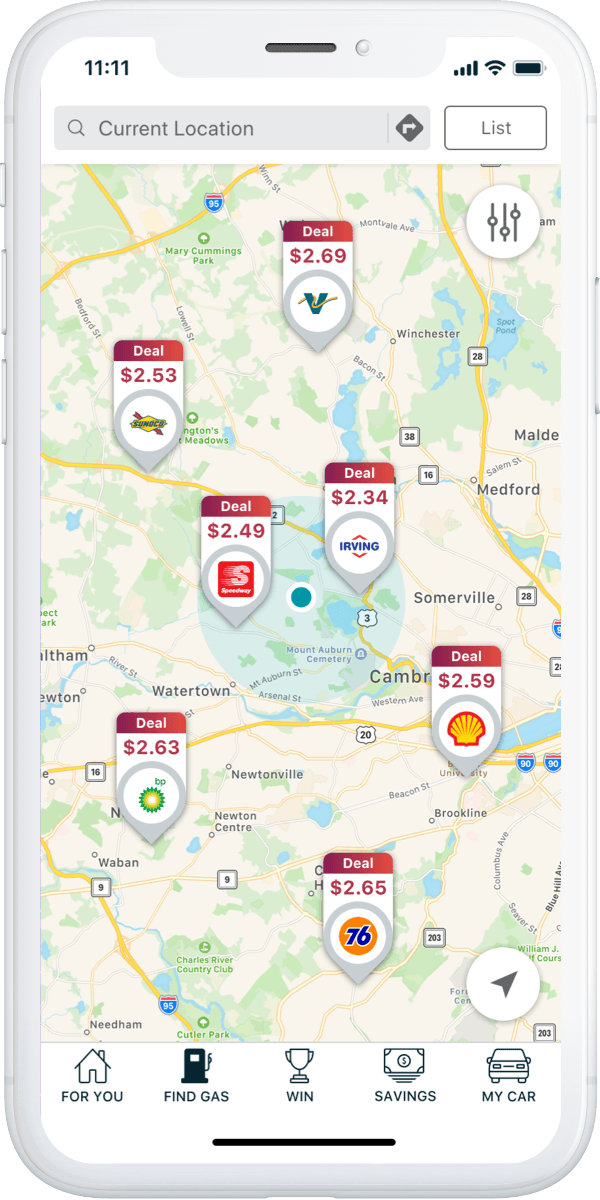Open the map filter sliders
Image resolution: width=600 pixels, height=1200 pixels.
pyautogui.click(x=503, y=222)
